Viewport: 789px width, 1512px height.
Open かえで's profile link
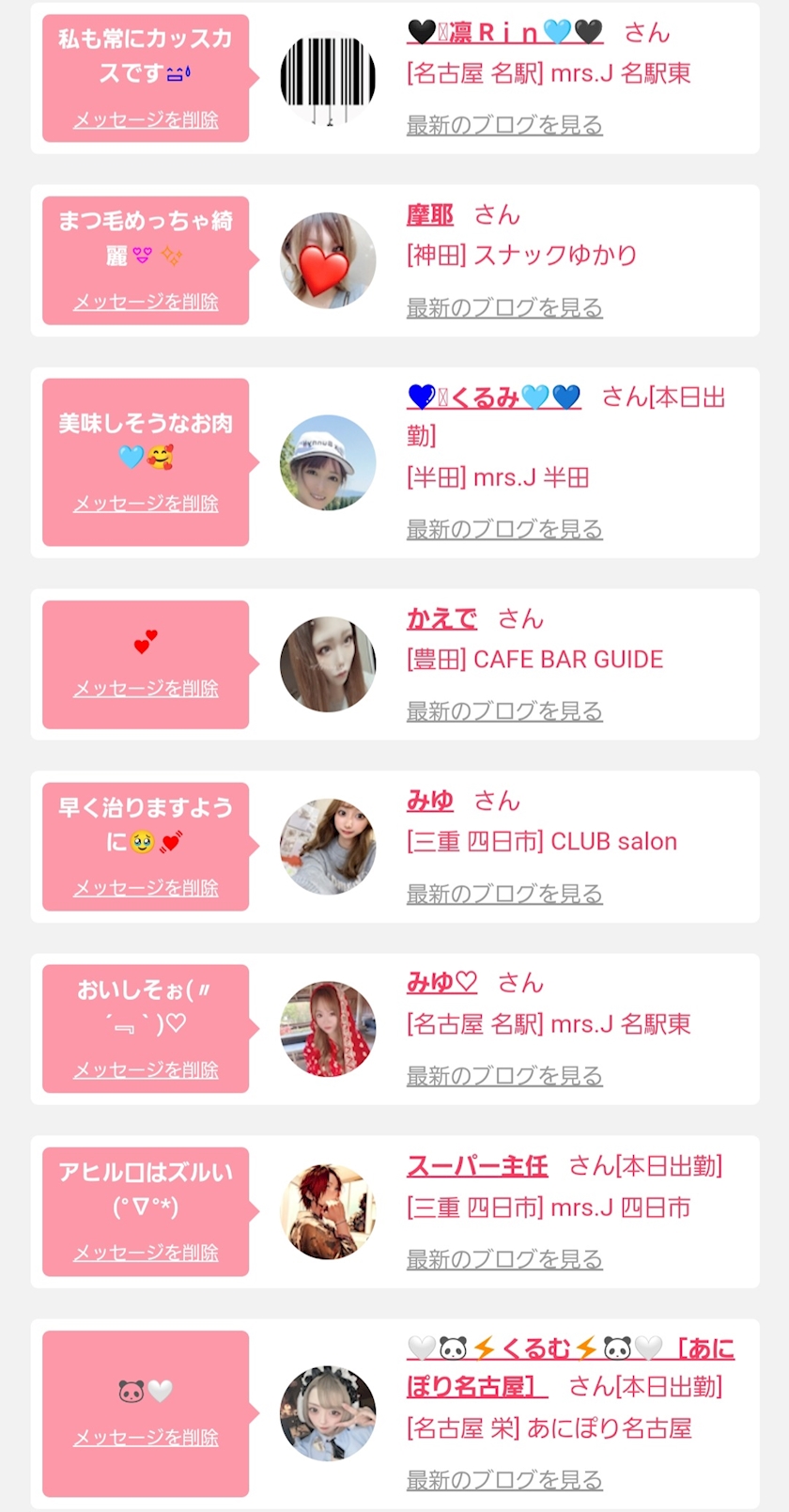pos(441,618)
